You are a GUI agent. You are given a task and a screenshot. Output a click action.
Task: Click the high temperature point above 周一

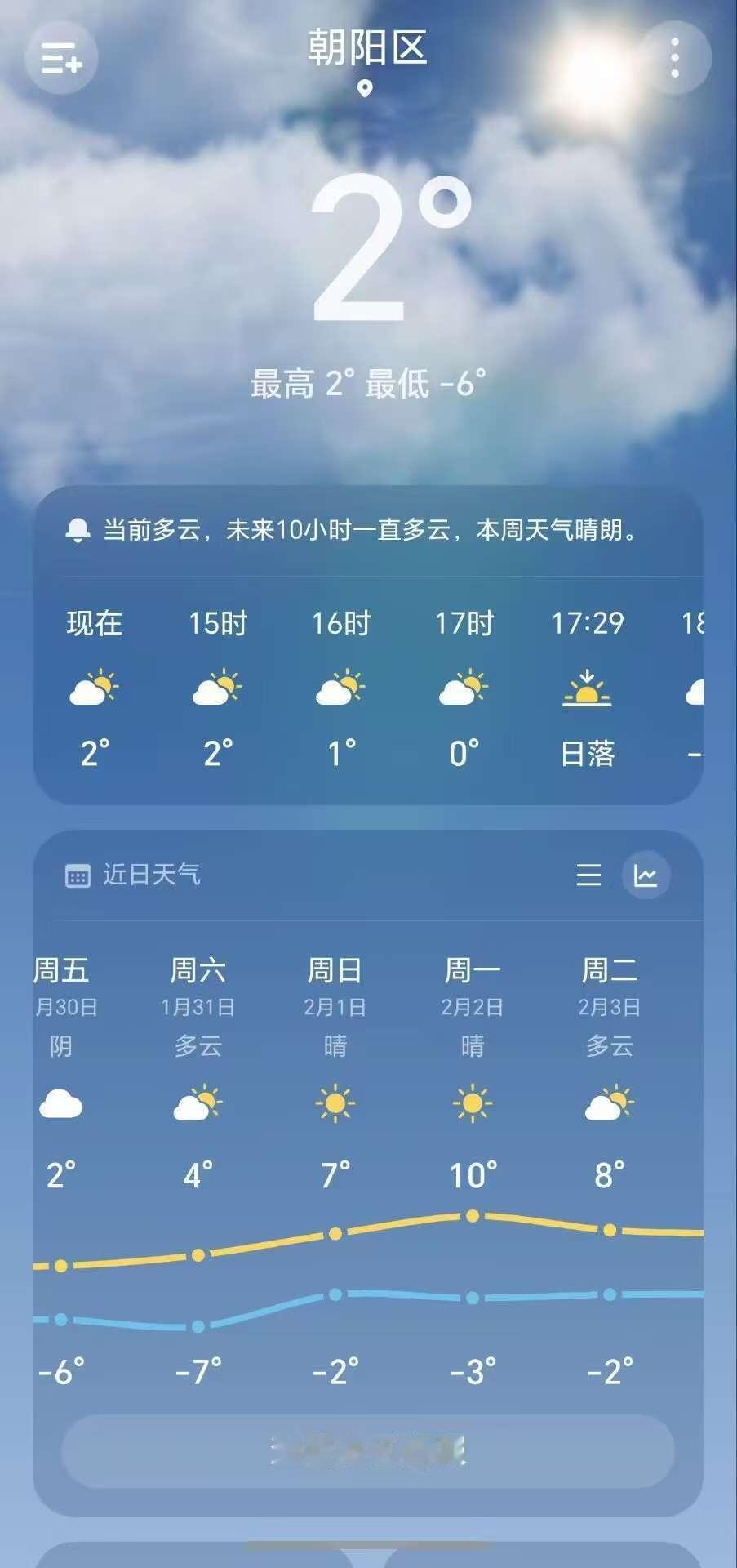pyautogui.click(x=473, y=1215)
